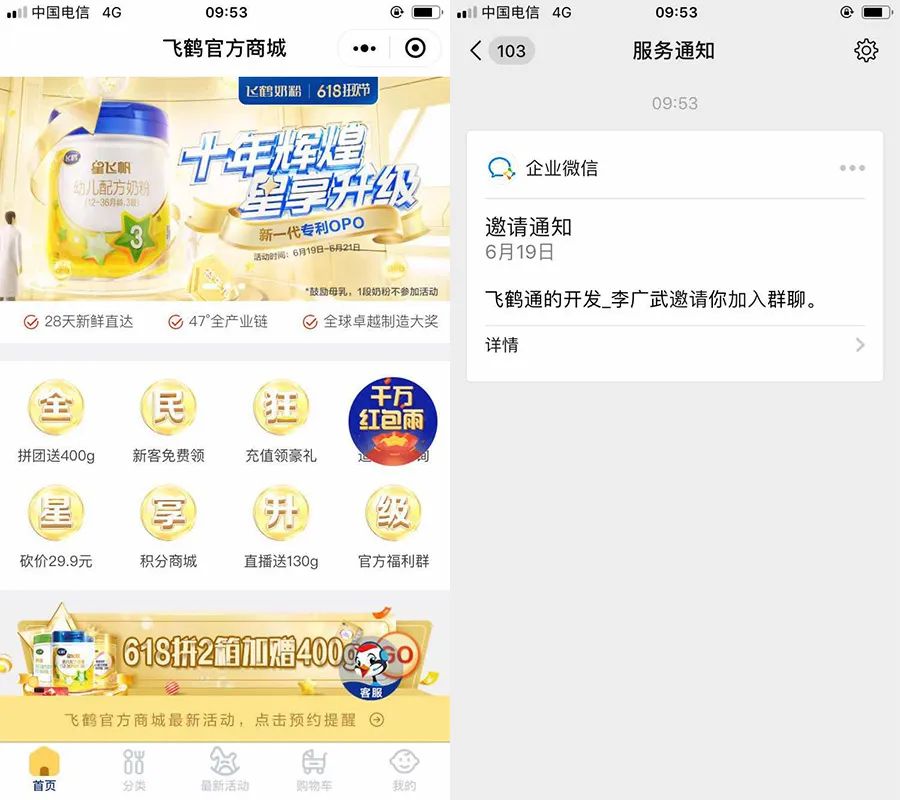Viewport: 900px width, 800px height.
Task: Go to 积分商城
Action: 168,526
